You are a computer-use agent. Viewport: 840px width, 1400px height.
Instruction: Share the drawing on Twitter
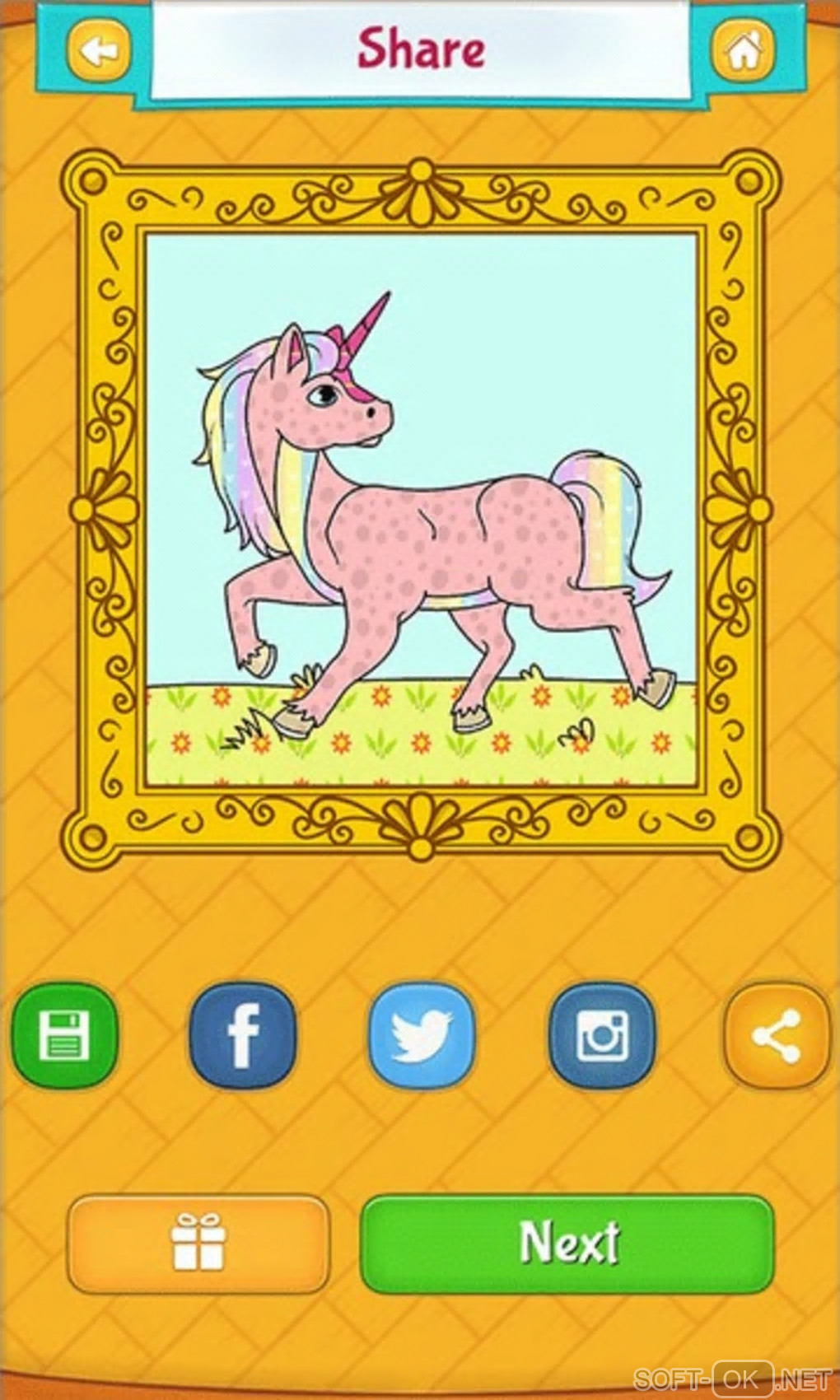[x=422, y=1036]
